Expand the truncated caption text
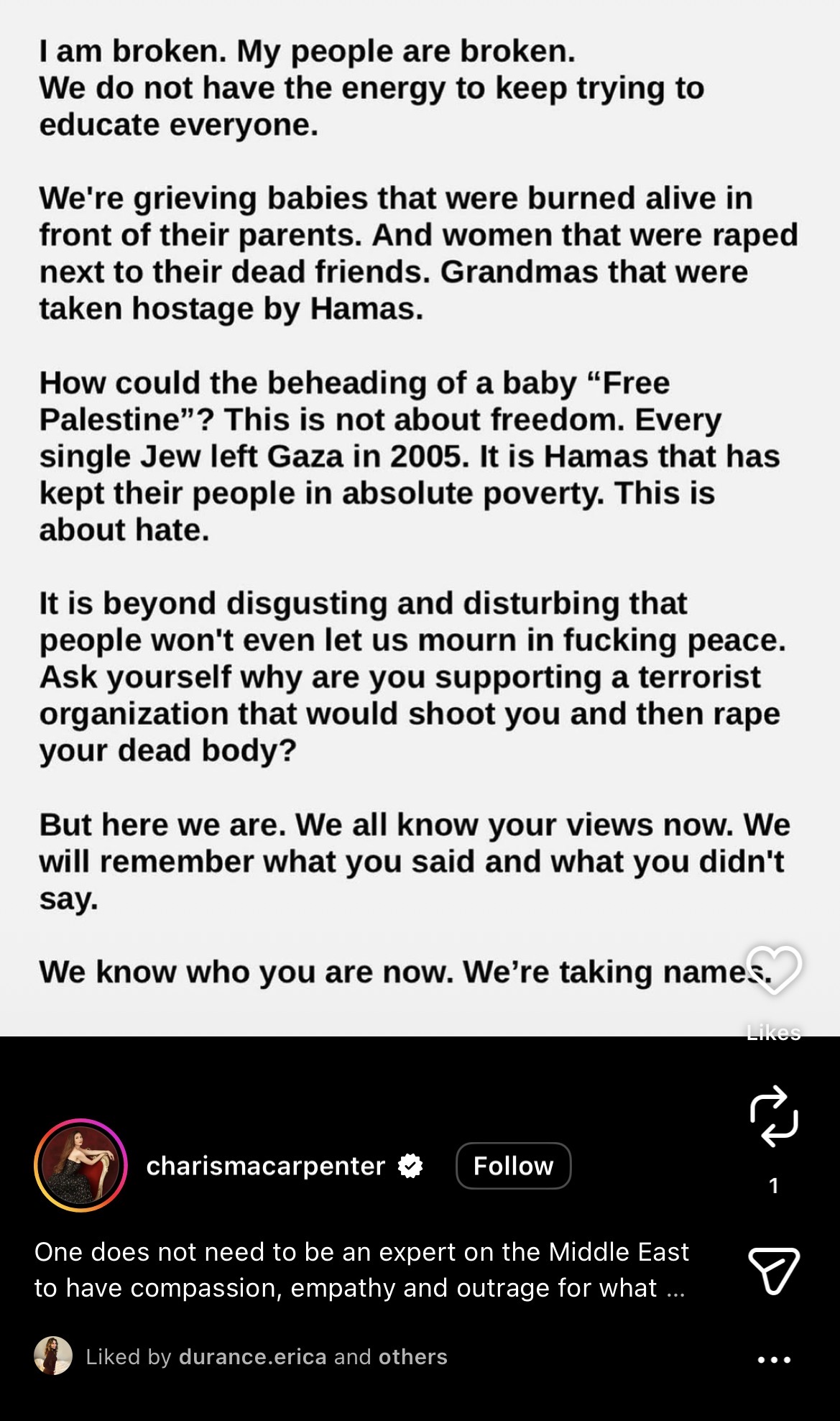The width and height of the screenshot is (840, 1421). [675, 1288]
